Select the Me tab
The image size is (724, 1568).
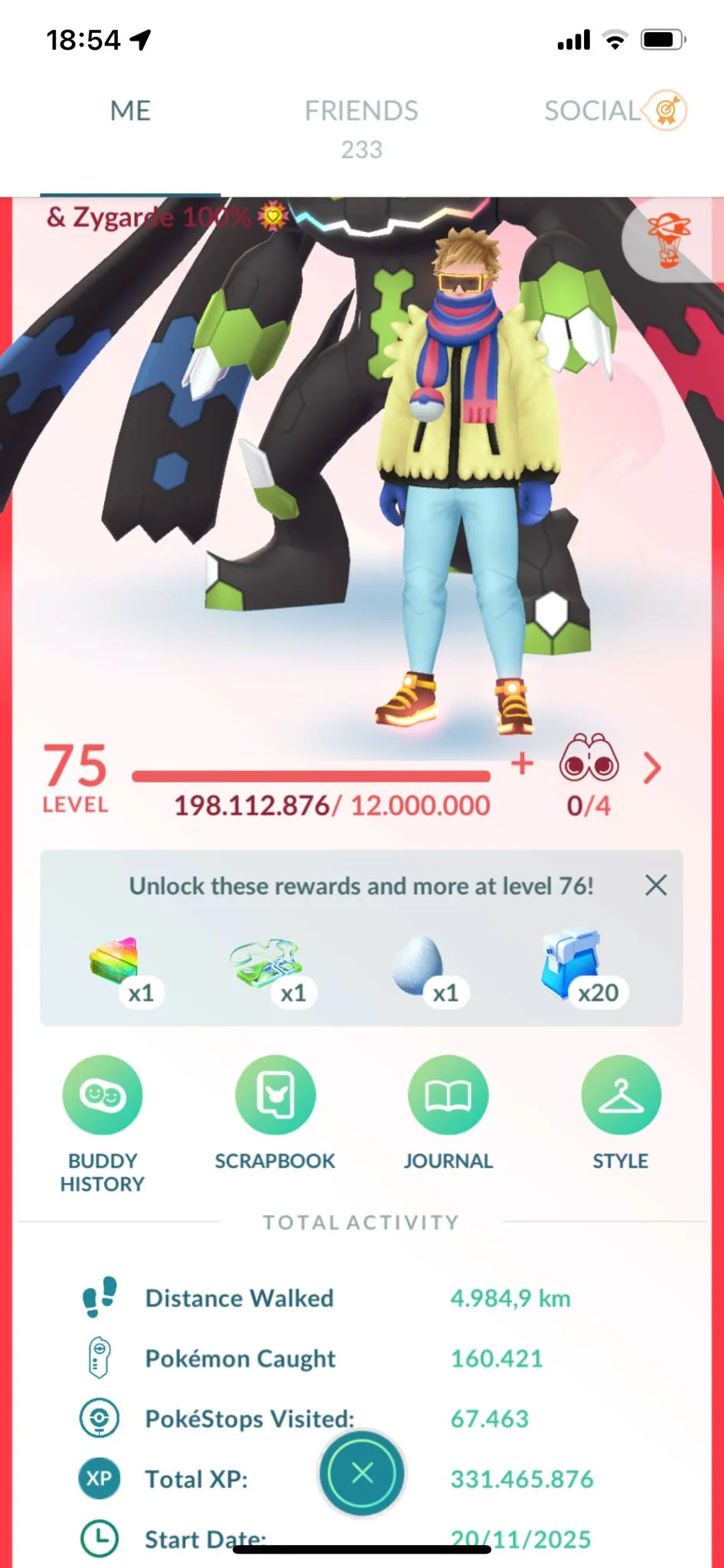tap(130, 112)
